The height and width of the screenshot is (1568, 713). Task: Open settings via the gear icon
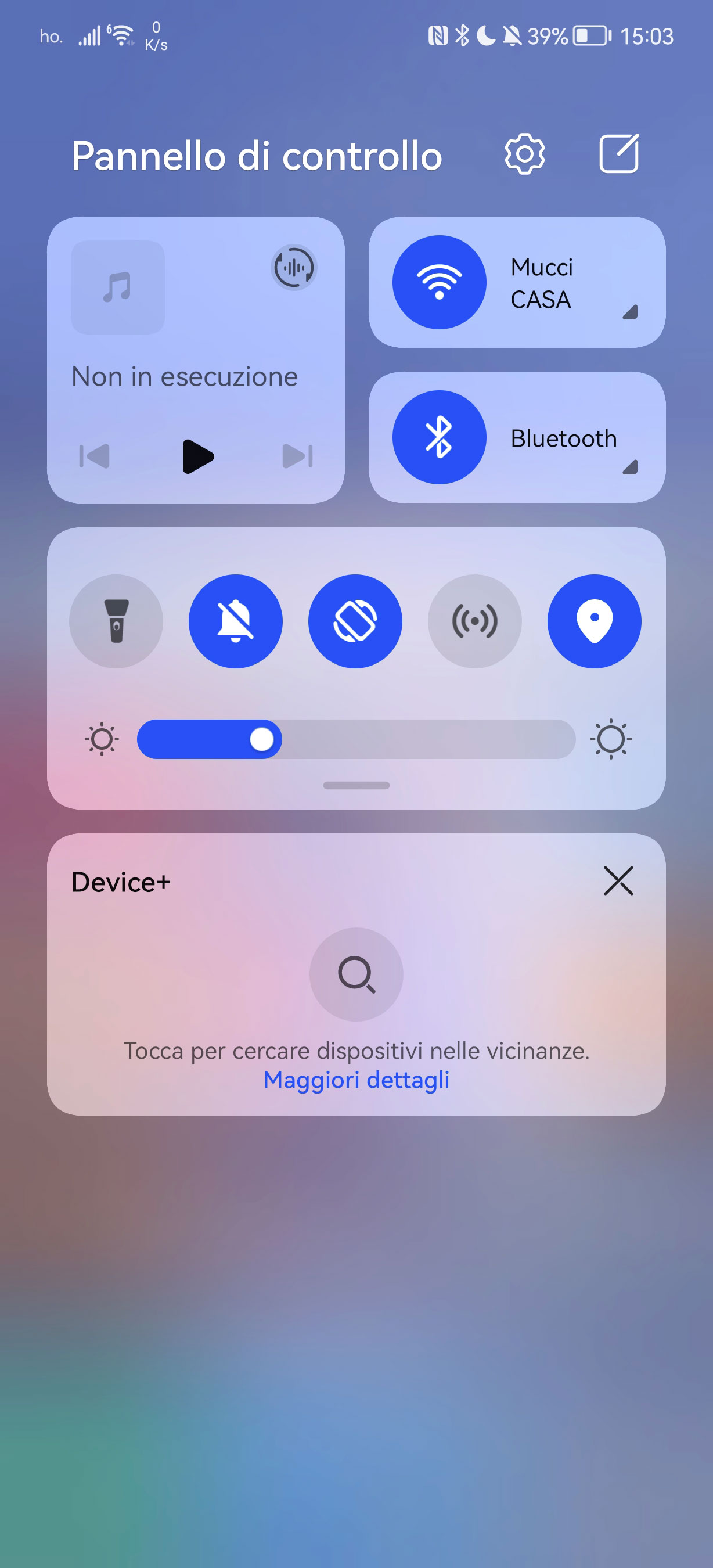[524, 154]
